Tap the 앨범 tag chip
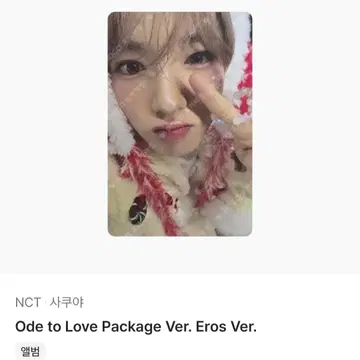Image resolution: width=360 pixels, height=360 pixels. [30, 351]
